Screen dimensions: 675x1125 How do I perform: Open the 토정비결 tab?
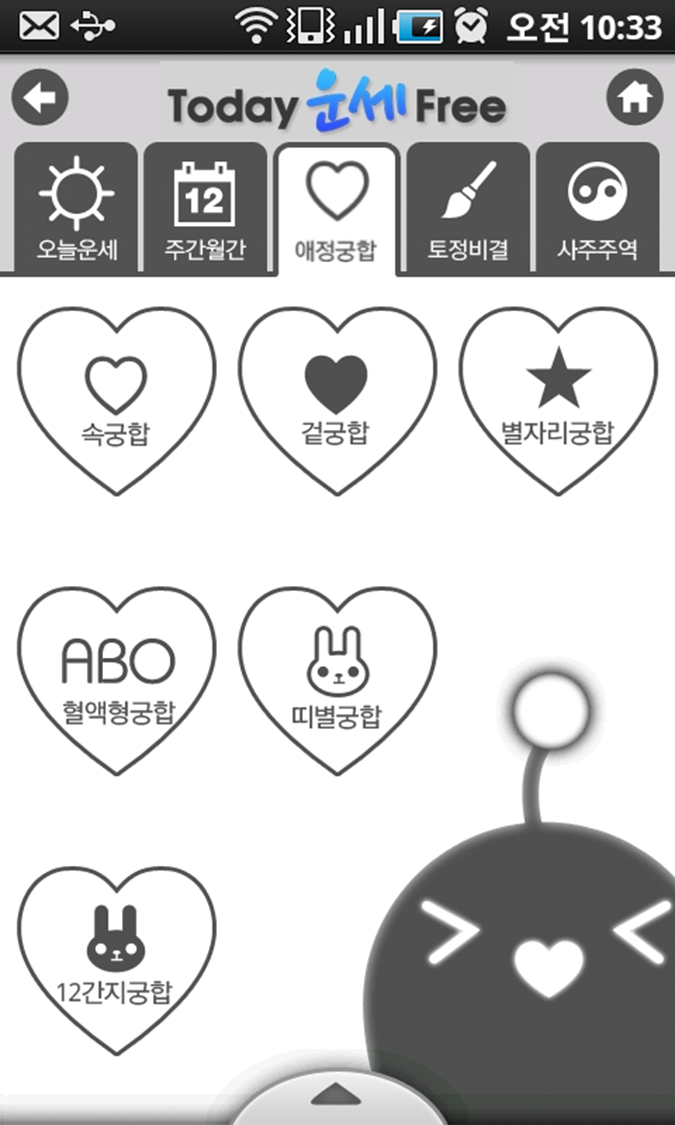pos(468,208)
